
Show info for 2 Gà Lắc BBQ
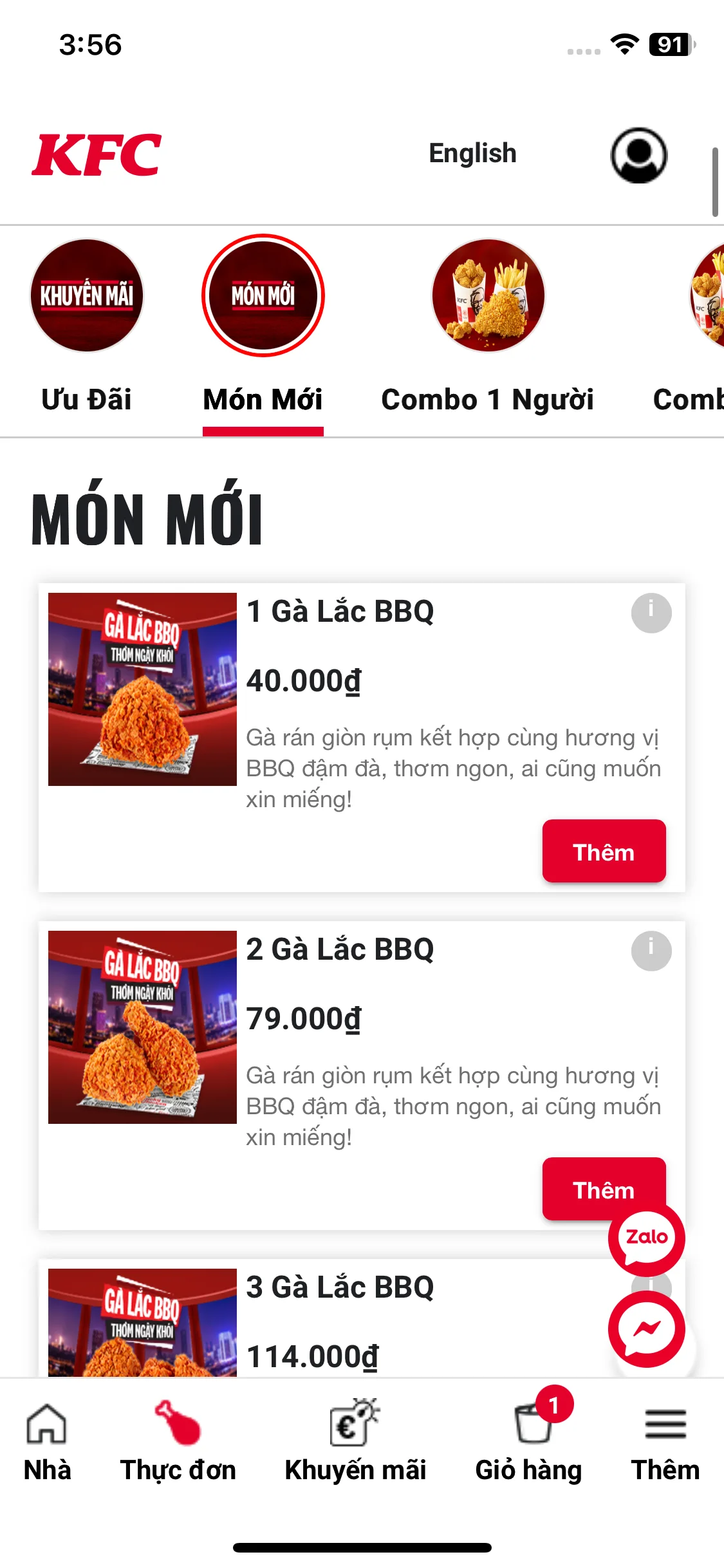pyautogui.click(x=651, y=951)
